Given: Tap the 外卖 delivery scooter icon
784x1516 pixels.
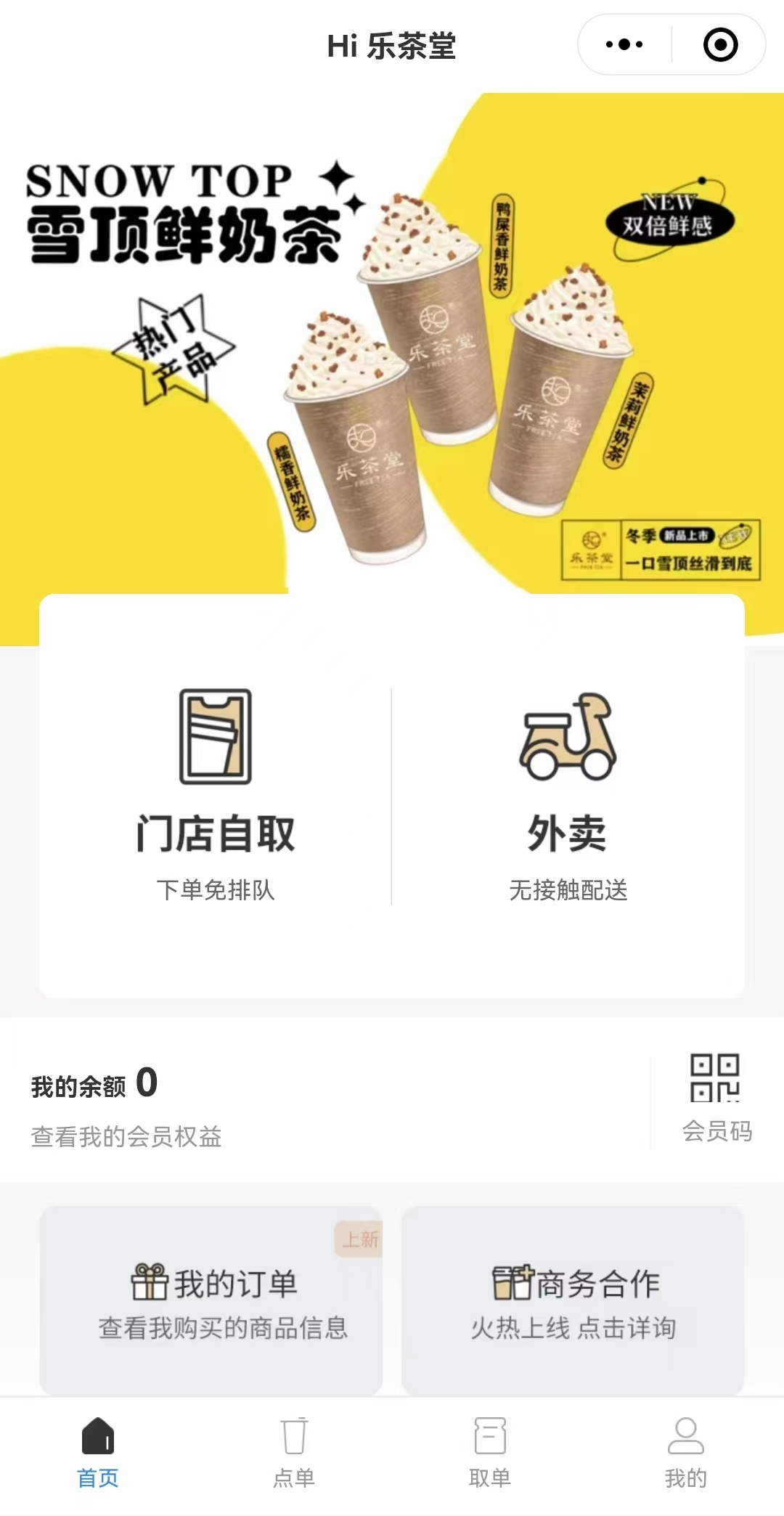Looking at the screenshot, I should [x=570, y=737].
